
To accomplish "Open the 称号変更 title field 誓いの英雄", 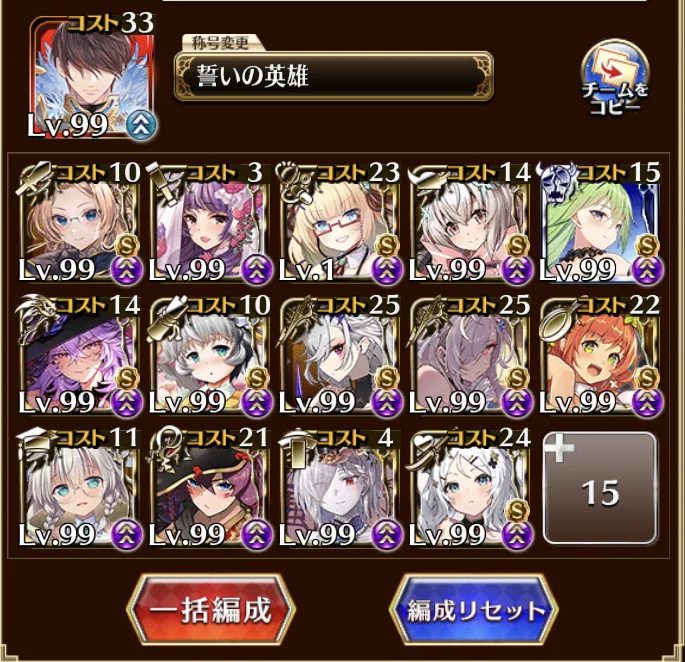I will coord(333,76).
